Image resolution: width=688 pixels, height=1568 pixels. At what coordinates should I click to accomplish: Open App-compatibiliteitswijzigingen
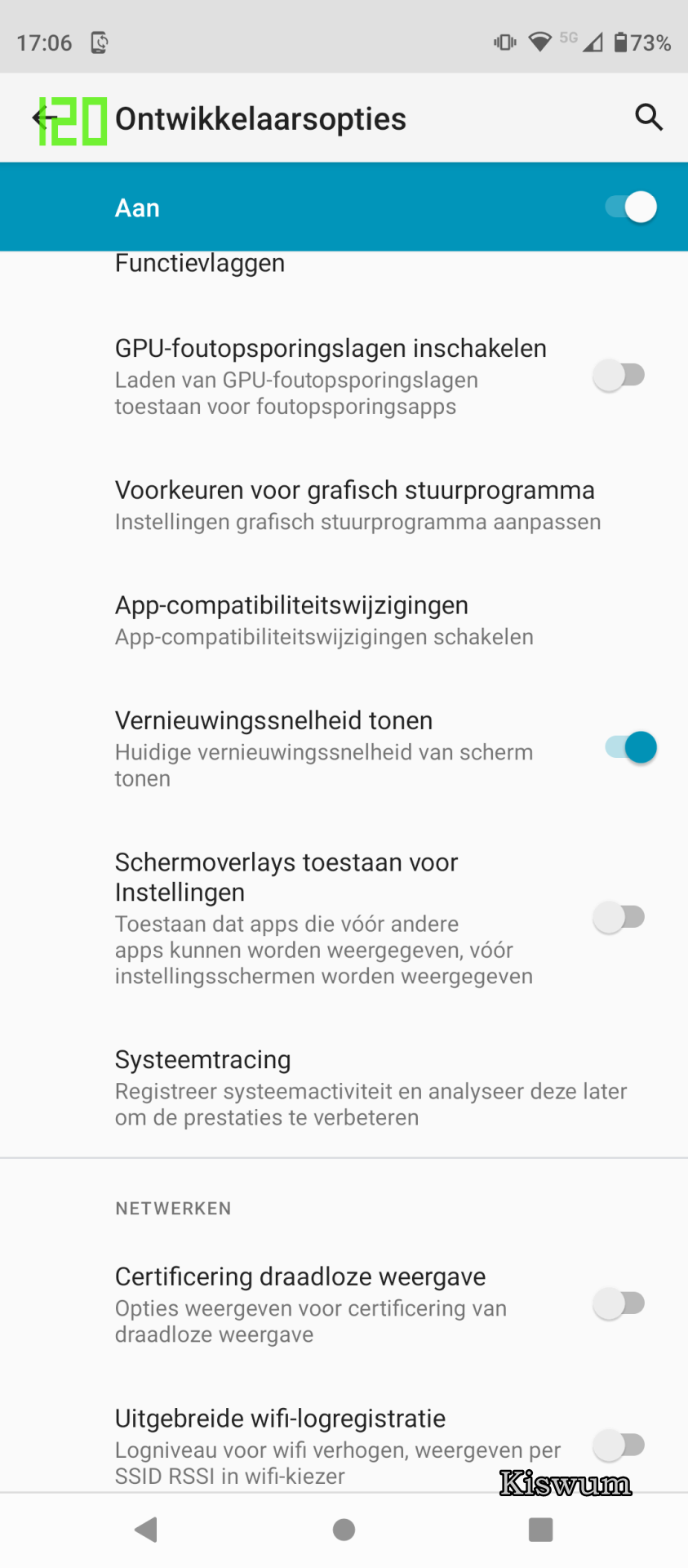pyautogui.click(x=344, y=620)
